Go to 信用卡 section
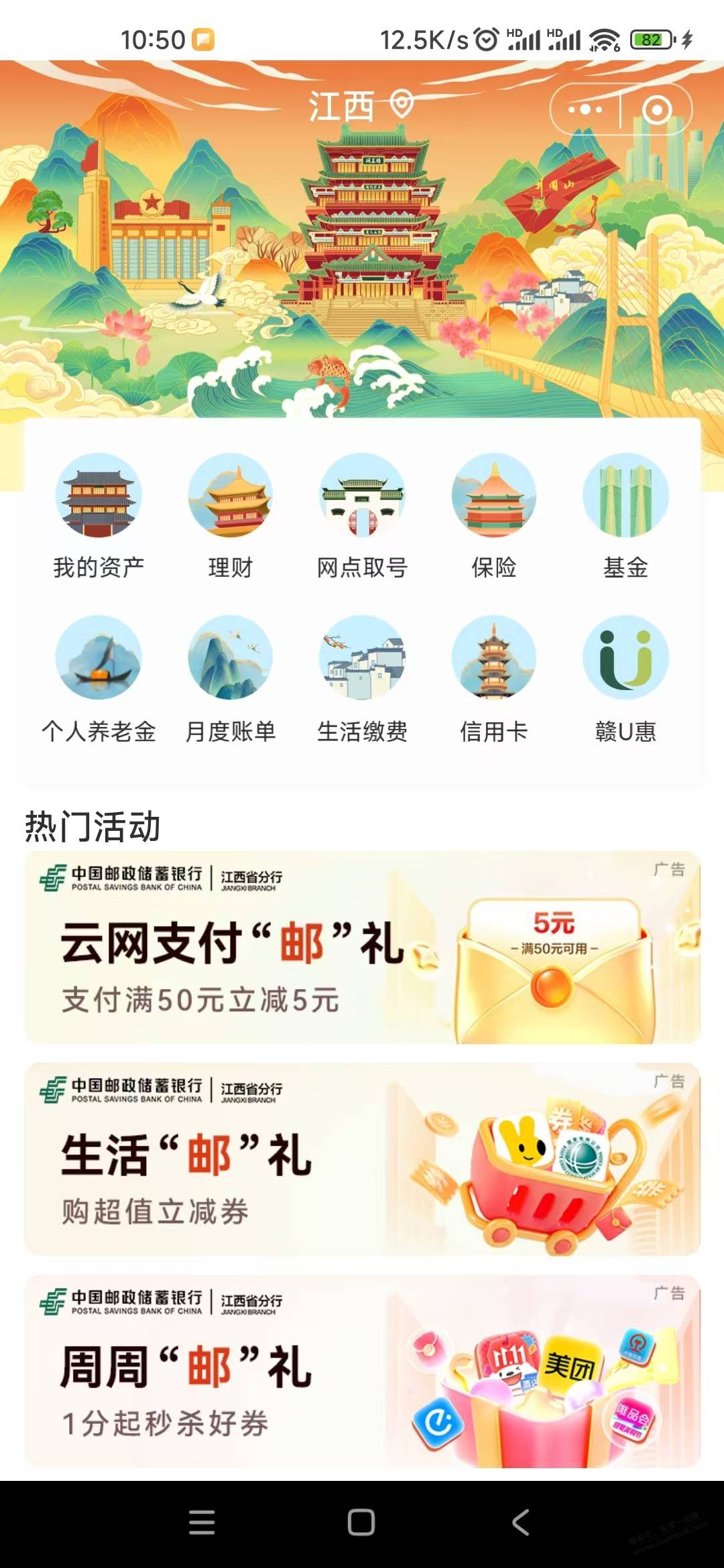The height and width of the screenshot is (1568, 724). pyautogui.click(x=493, y=679)
